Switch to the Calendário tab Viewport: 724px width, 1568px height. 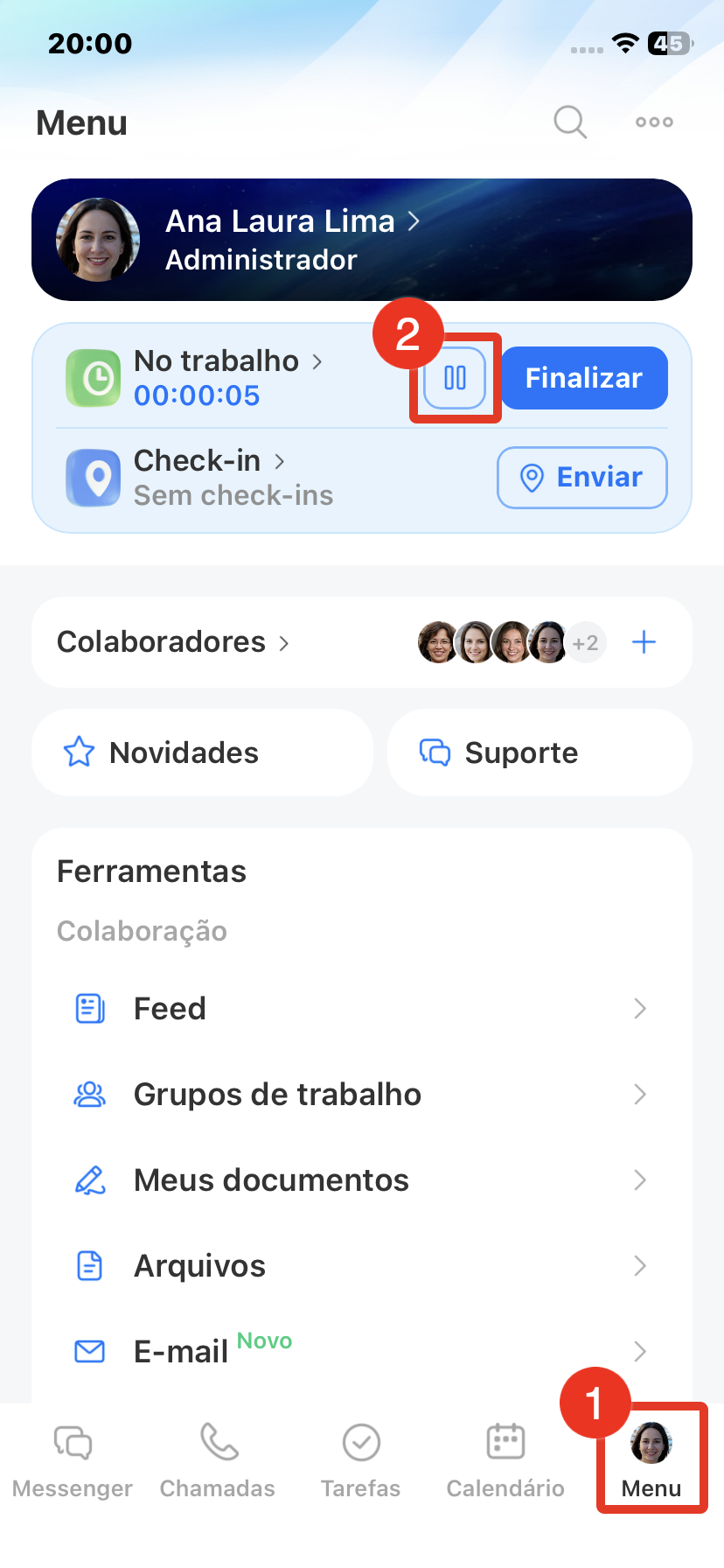pos(505,1459)
